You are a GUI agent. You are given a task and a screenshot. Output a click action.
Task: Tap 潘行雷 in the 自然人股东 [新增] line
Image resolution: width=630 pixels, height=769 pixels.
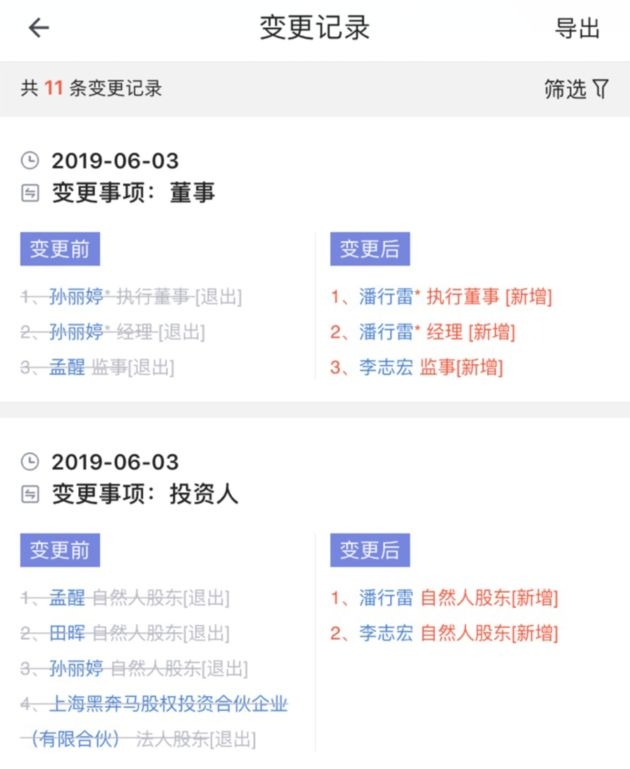click(387, 598)
